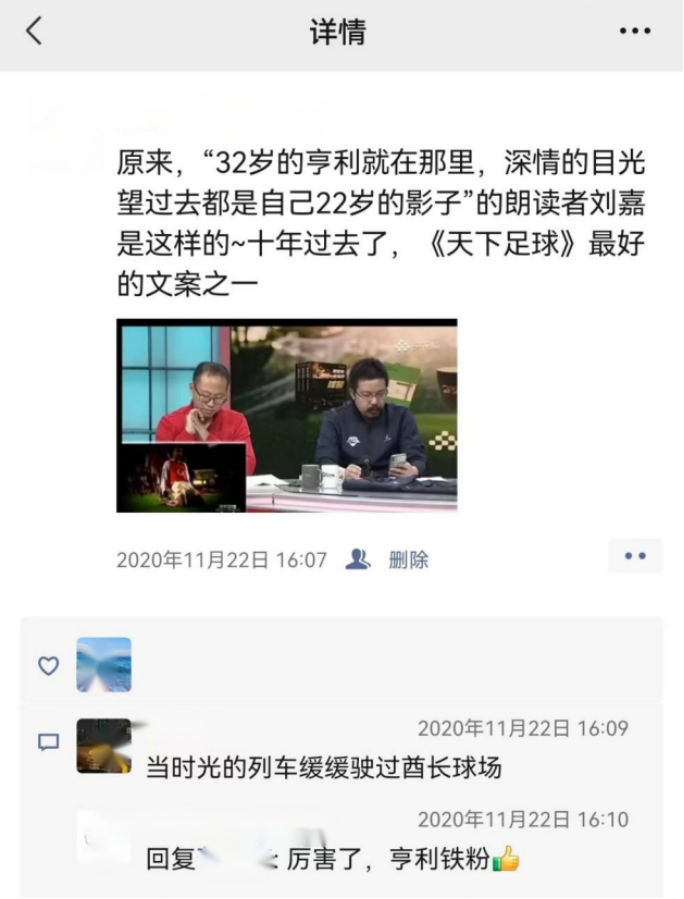Open the visibility people icon beside 删除
Image resolution: width=684 pixels, height=899 pixels.
(357, 560)
